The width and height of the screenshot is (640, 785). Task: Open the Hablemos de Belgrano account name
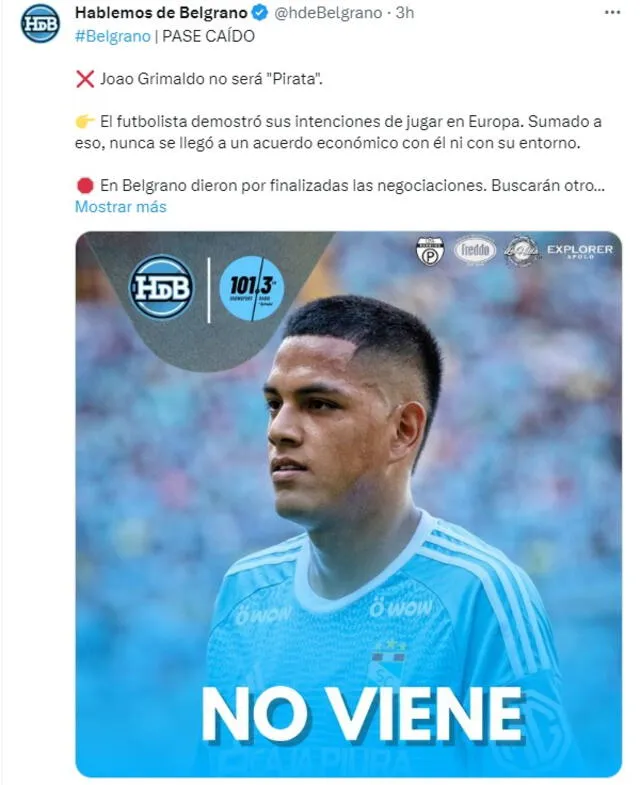click(160, 13)
